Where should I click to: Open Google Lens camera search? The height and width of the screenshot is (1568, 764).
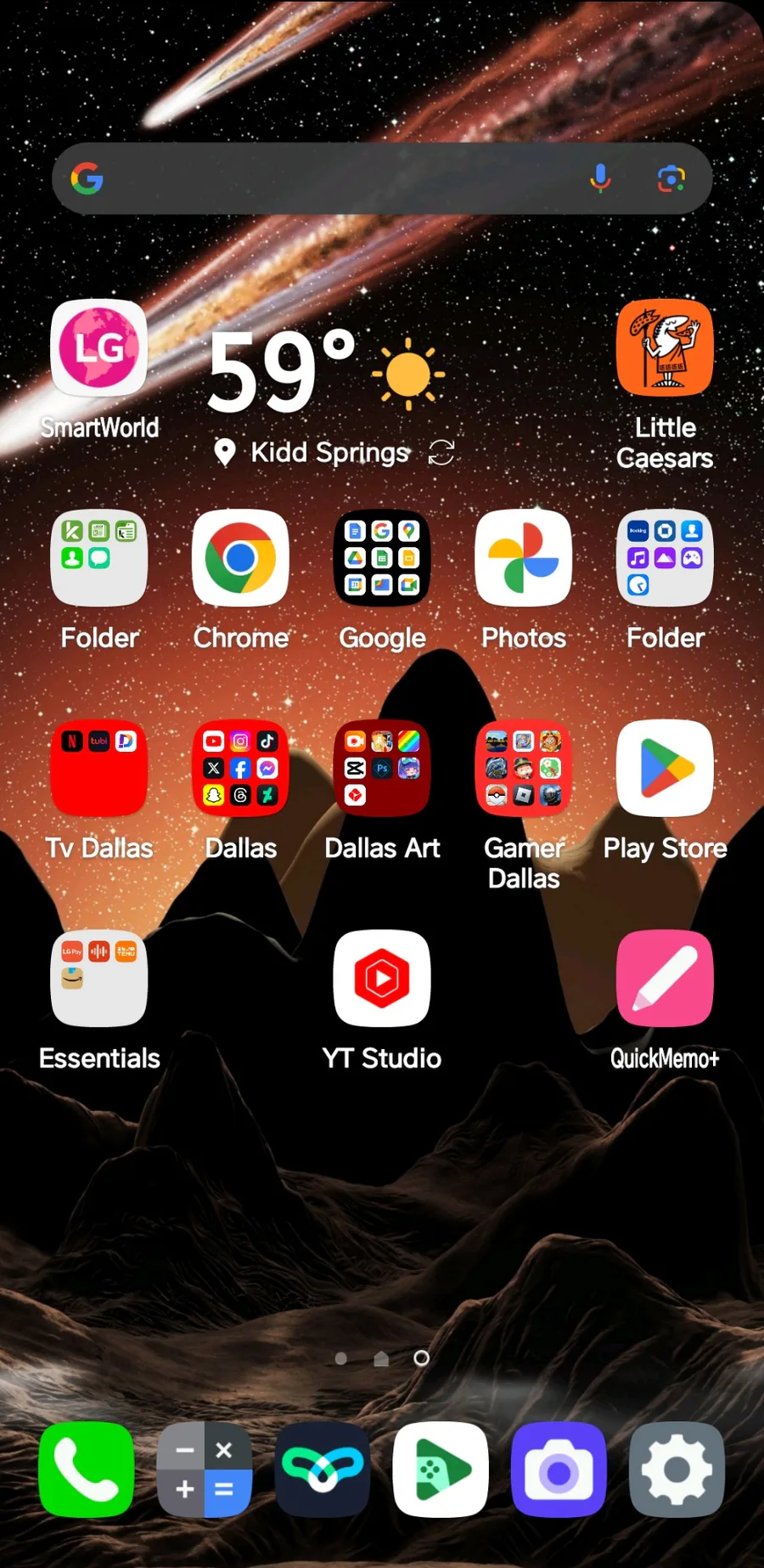[671, 178]
